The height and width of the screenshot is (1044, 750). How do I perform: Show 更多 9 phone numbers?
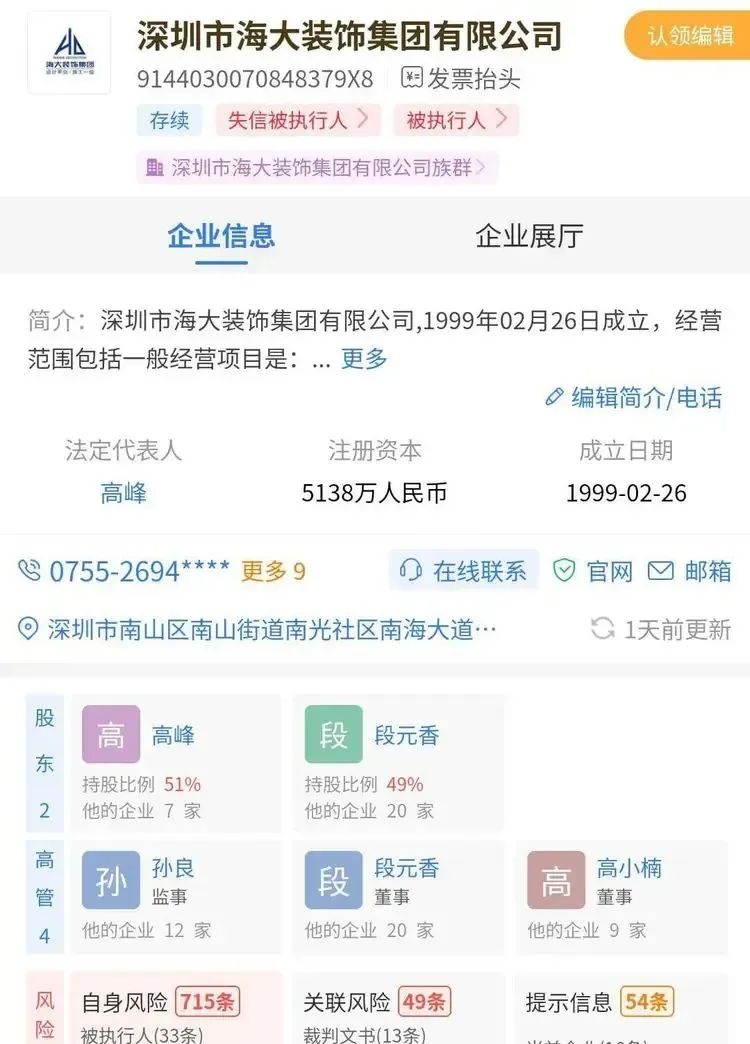tap(273, 571)
